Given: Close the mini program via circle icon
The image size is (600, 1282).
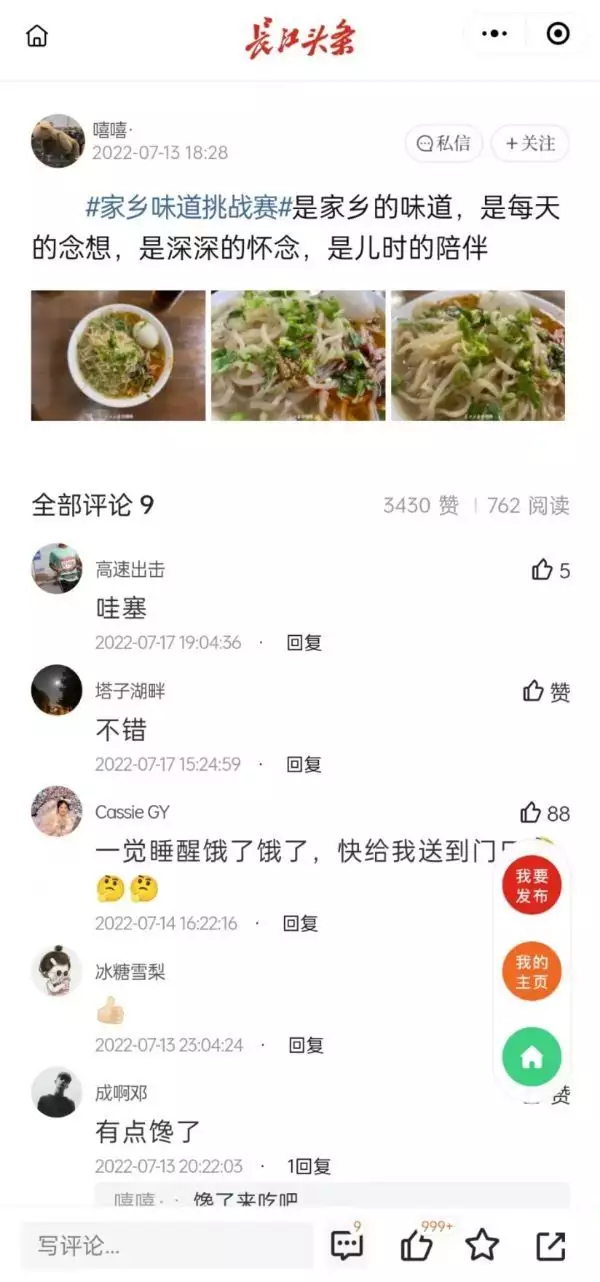Looking at the screenshot, I should coord(558,34).
